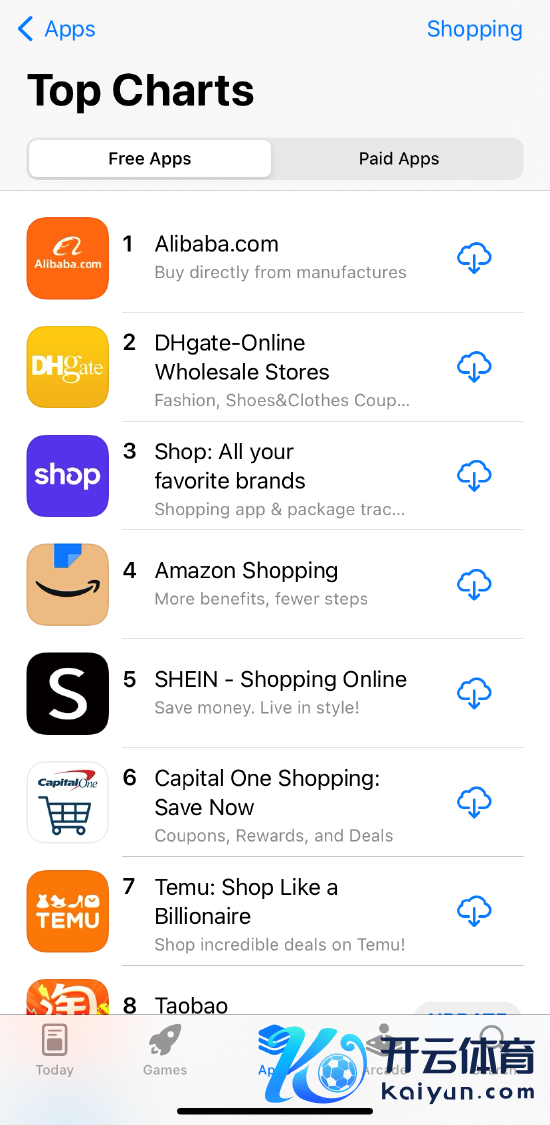Switch to the Today tab

point(54,1050)
